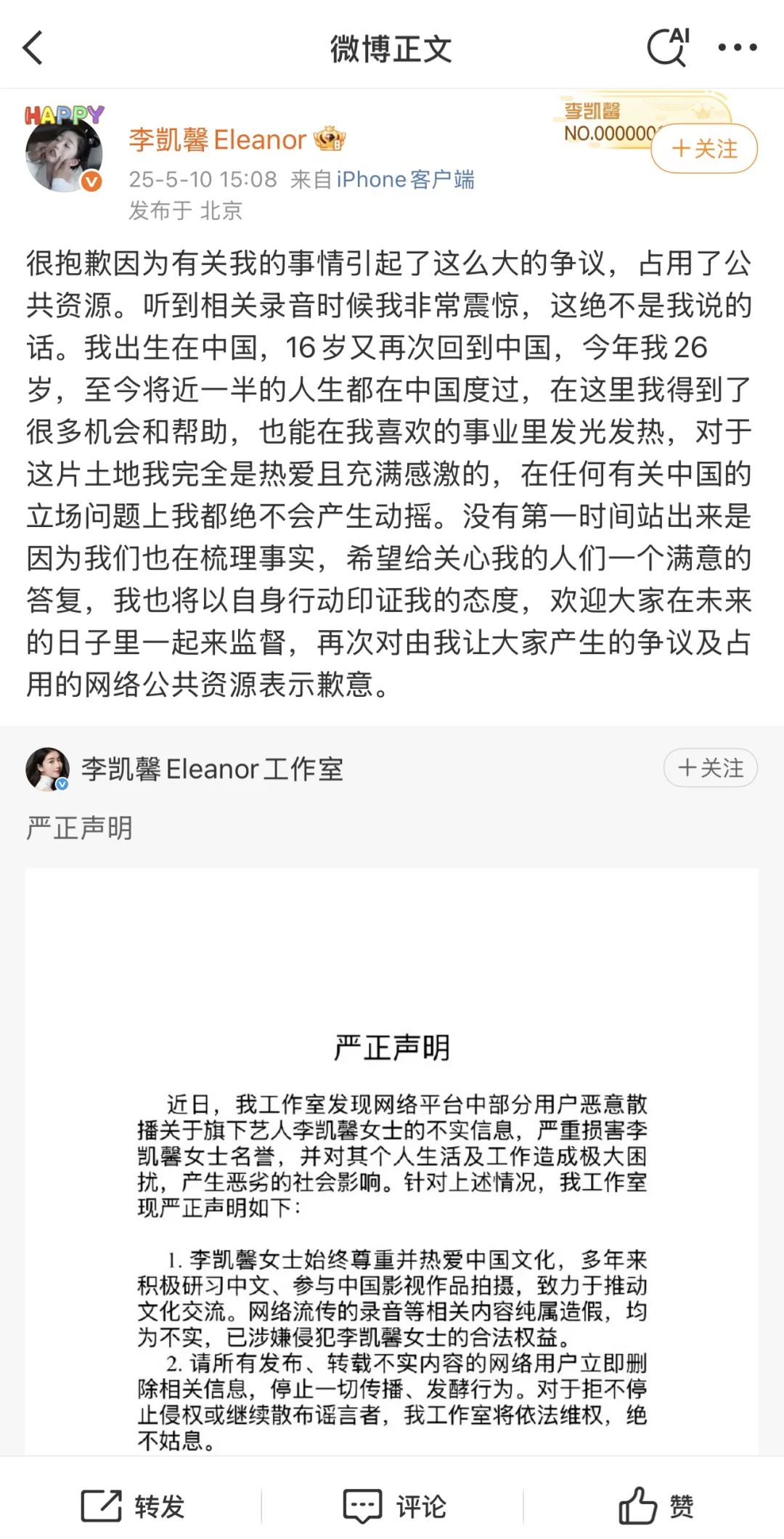Follow 李凯馨 Eleanor
The height and width of the screenshot is (1539, 784).
[x=703, y=149]
